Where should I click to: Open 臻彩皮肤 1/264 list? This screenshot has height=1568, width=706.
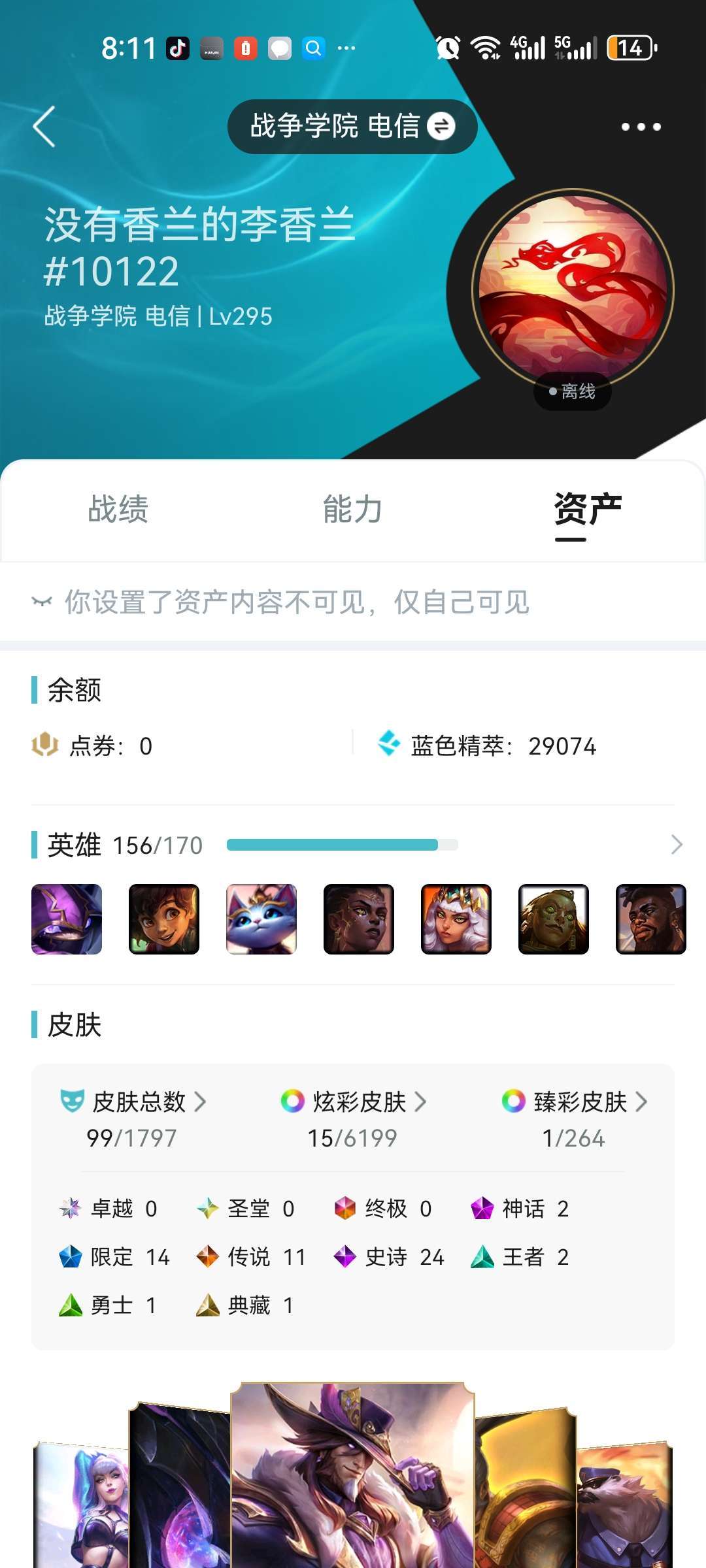[x=574, y=1119]
